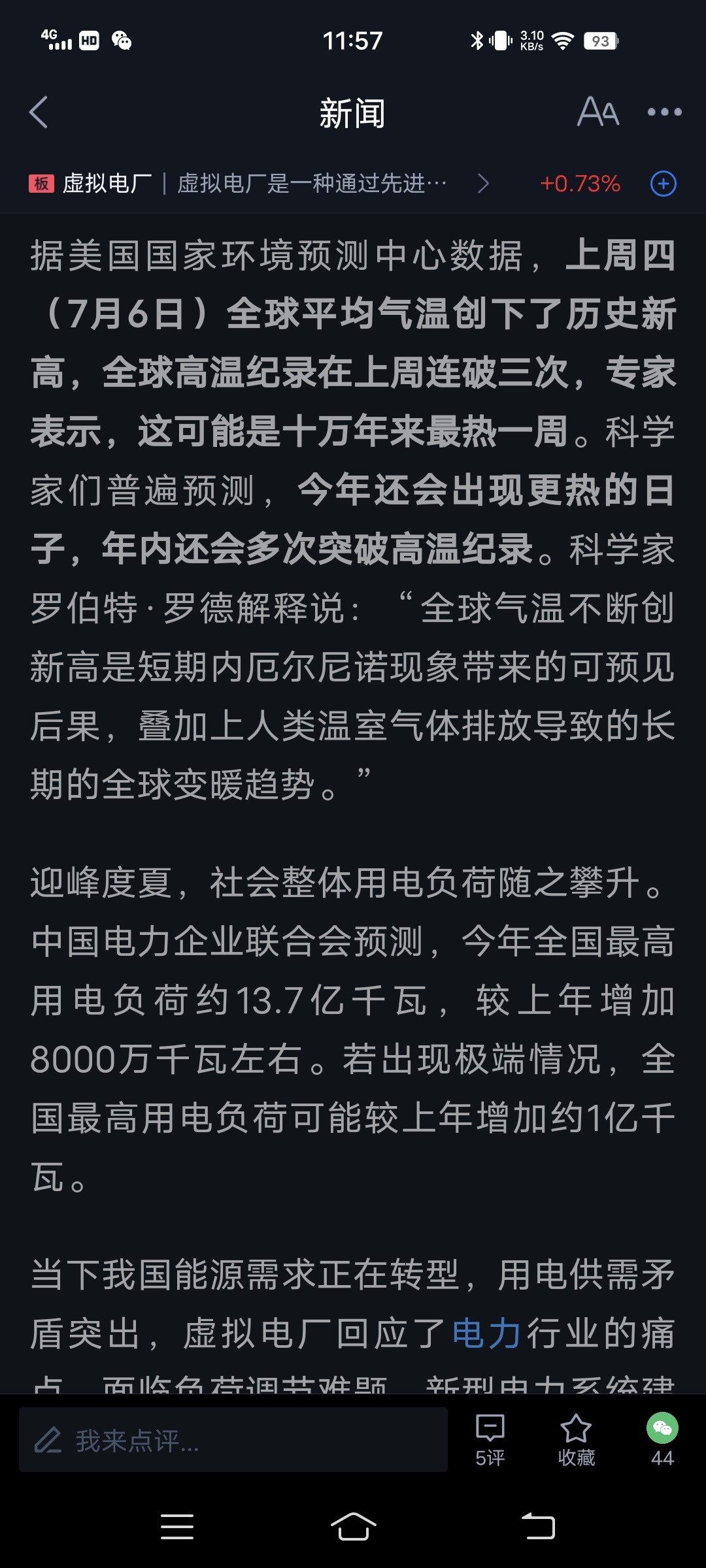The image size is (706, 1568).
Task: Open the font size Aa setting
Action: tap(598, 112)
